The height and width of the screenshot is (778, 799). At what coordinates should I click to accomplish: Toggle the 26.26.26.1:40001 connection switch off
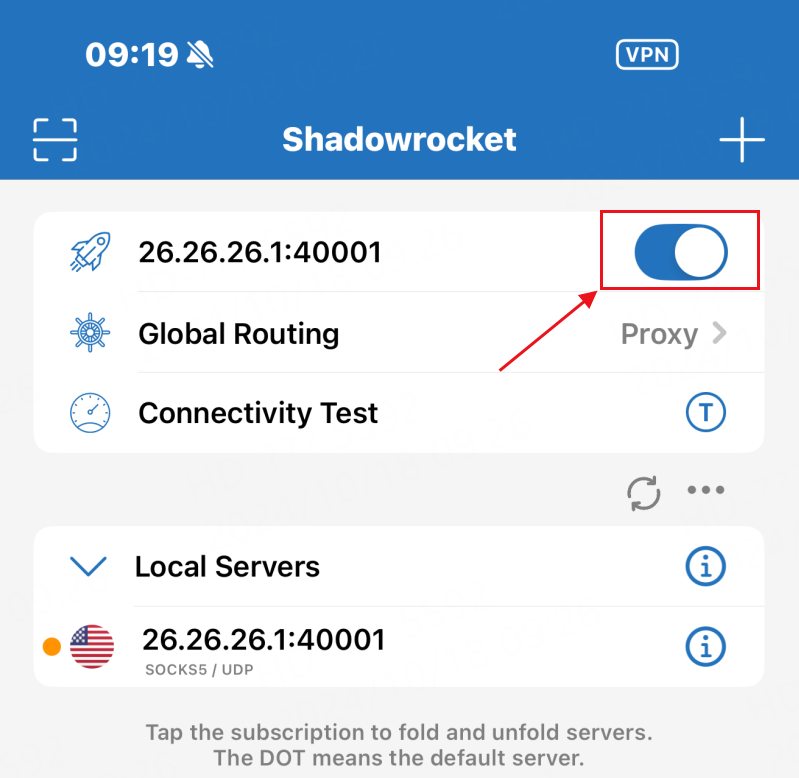681,252
